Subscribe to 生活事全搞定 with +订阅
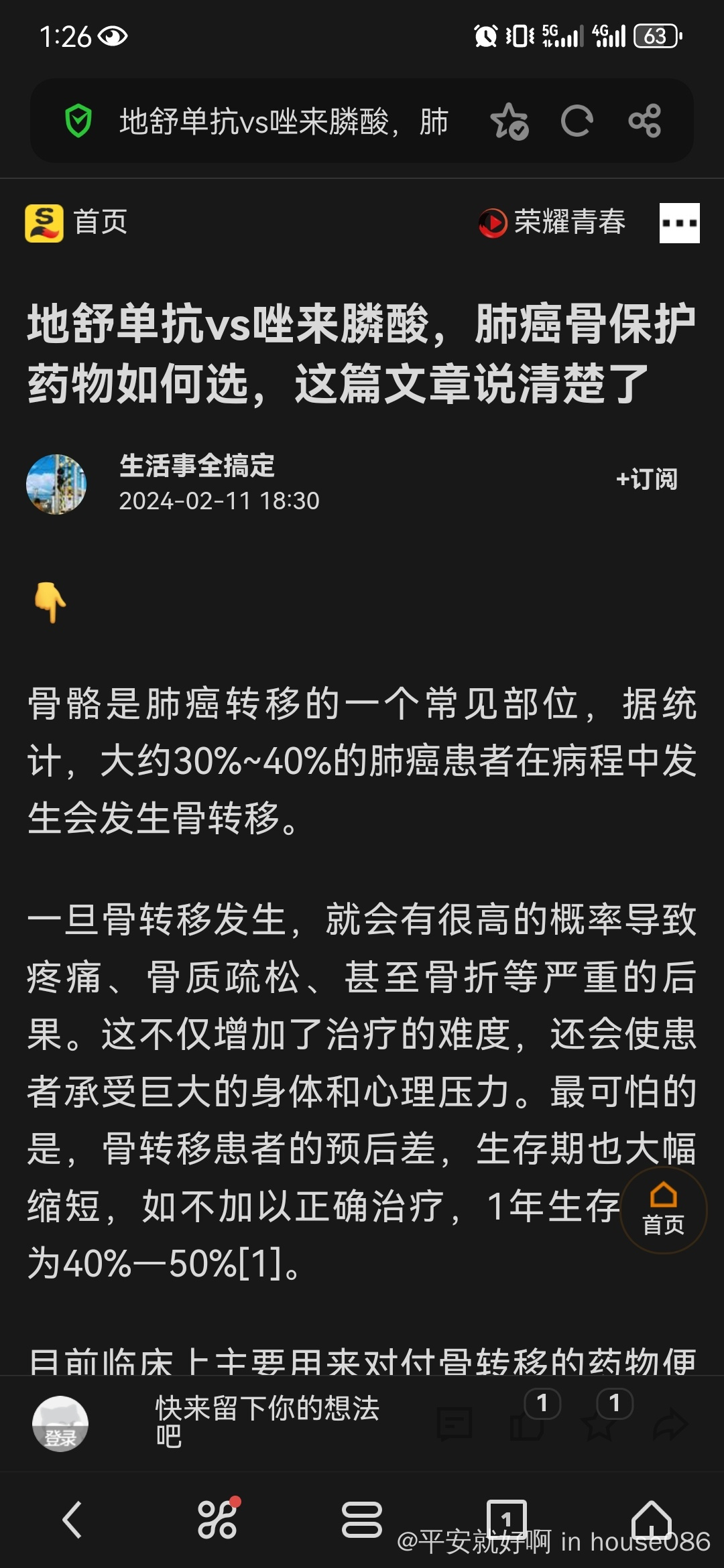This screenshot has width=724, height=1568. point(647,480)
